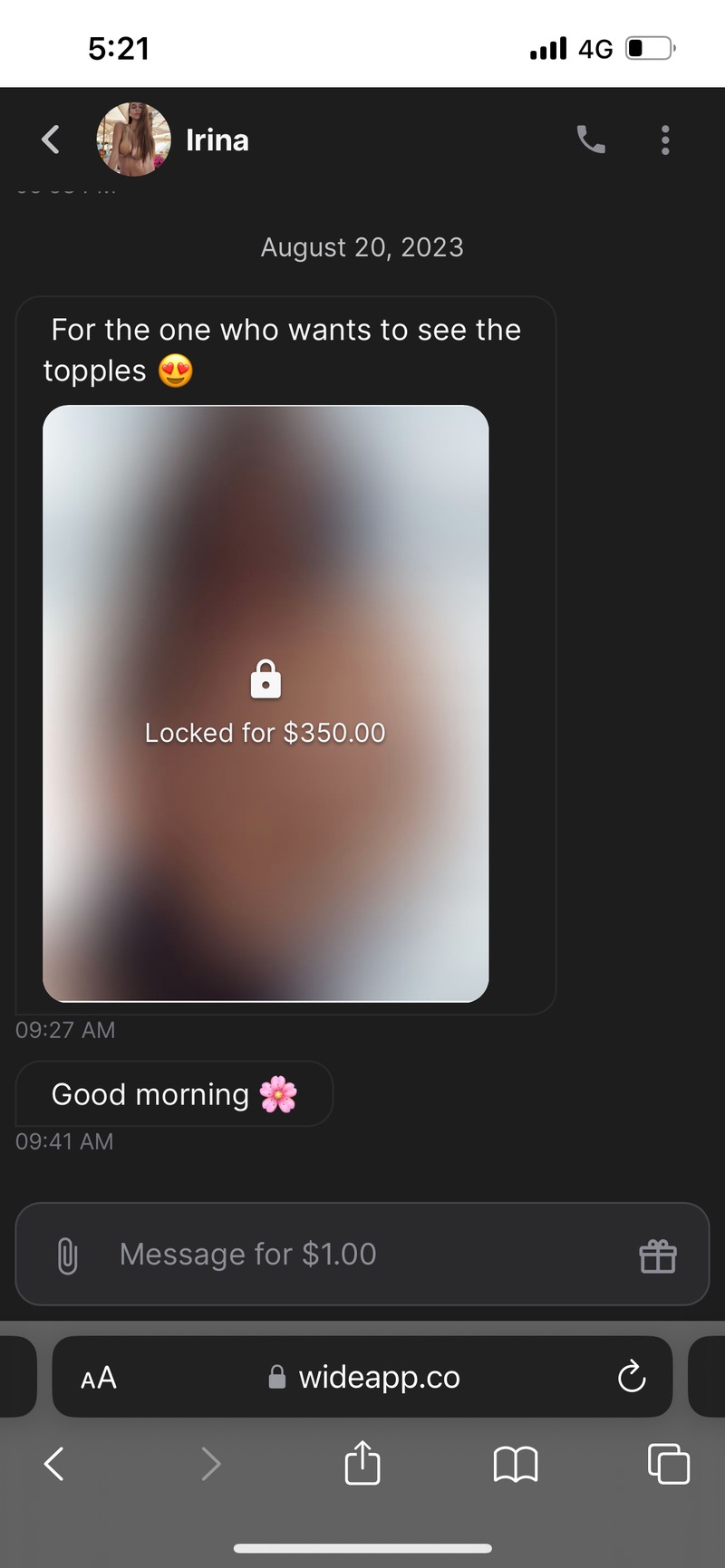Image resolution: width=725 pixels, height=1568 pixels.
Task: Open the chat overflow menu
Action: click(665, 139)
